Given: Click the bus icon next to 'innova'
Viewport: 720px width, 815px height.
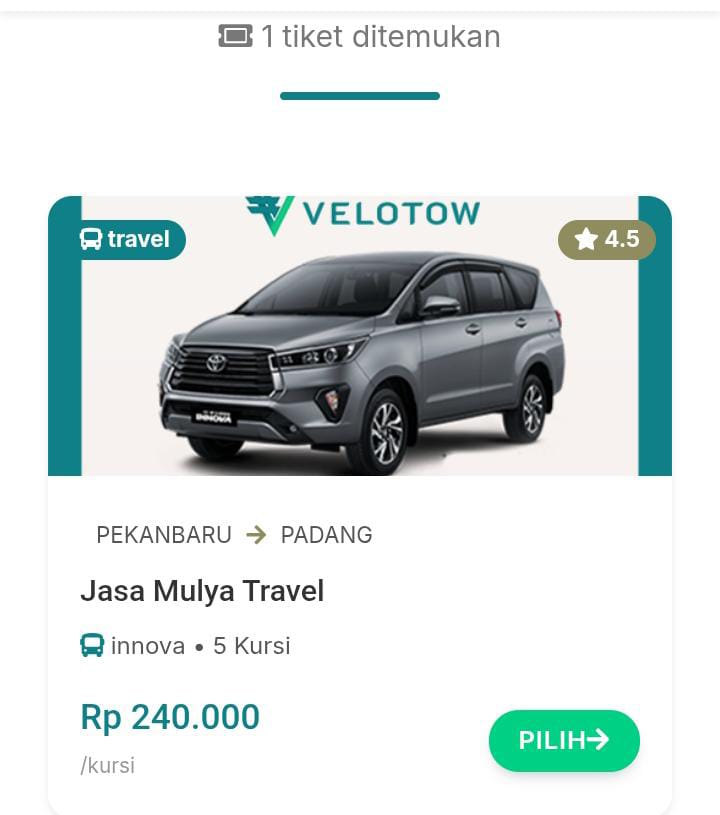Looking at the screenshot, I should tap(91, 646).
